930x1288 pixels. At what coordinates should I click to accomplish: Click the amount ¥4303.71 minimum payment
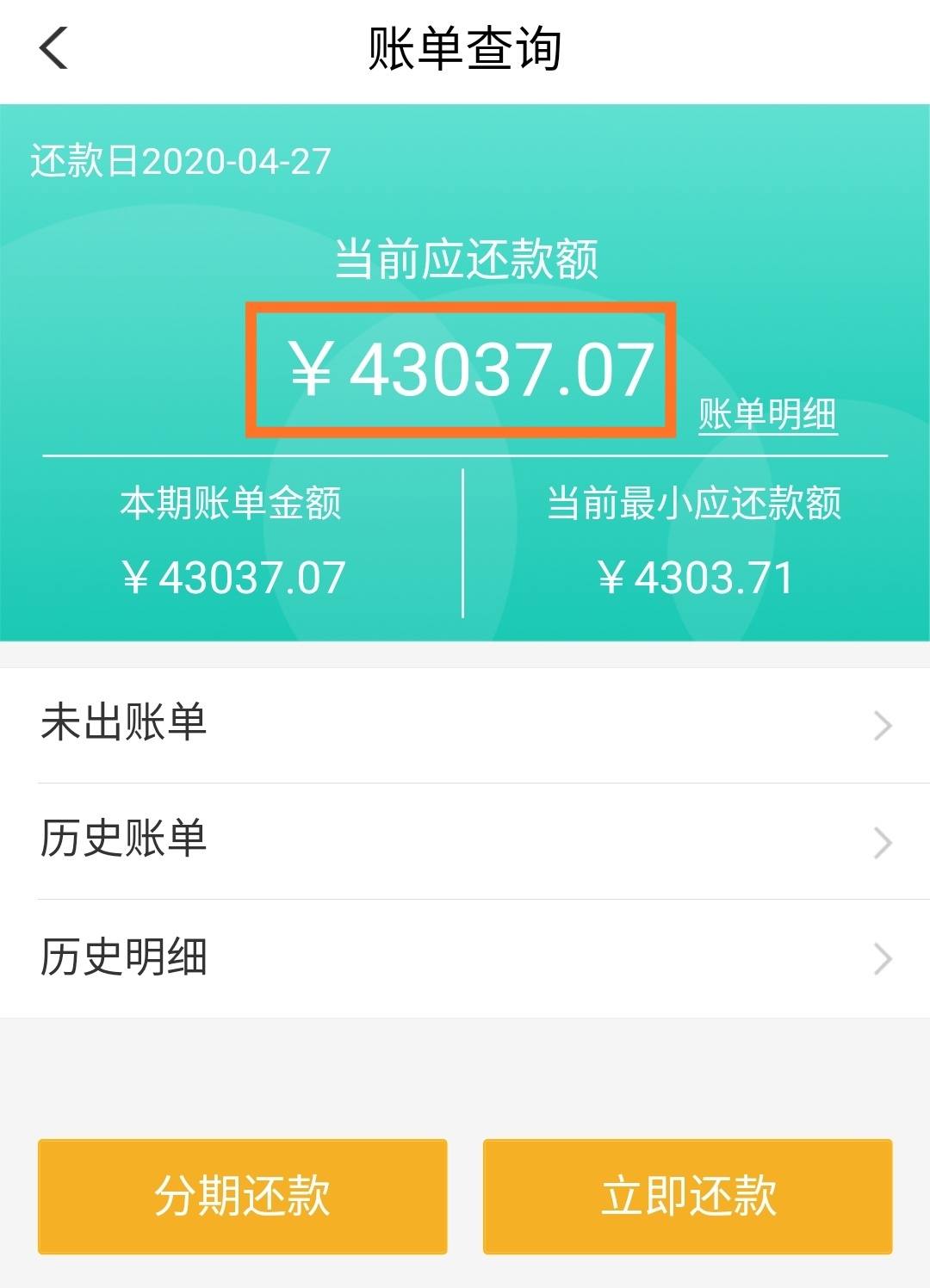[x=697, y=576]
